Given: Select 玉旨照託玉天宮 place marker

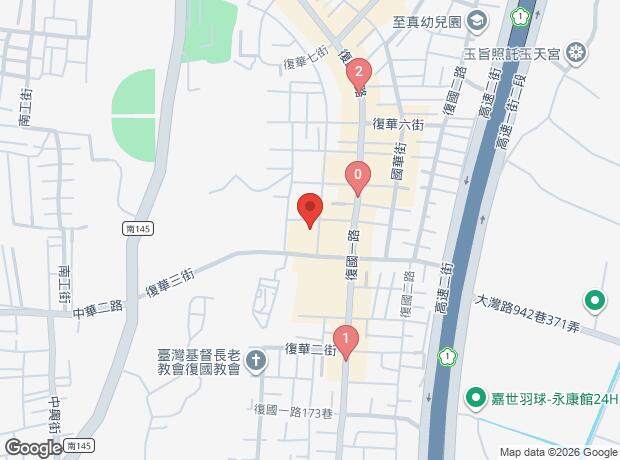Looking at the screenshot, I should click(x=575, y=51).
